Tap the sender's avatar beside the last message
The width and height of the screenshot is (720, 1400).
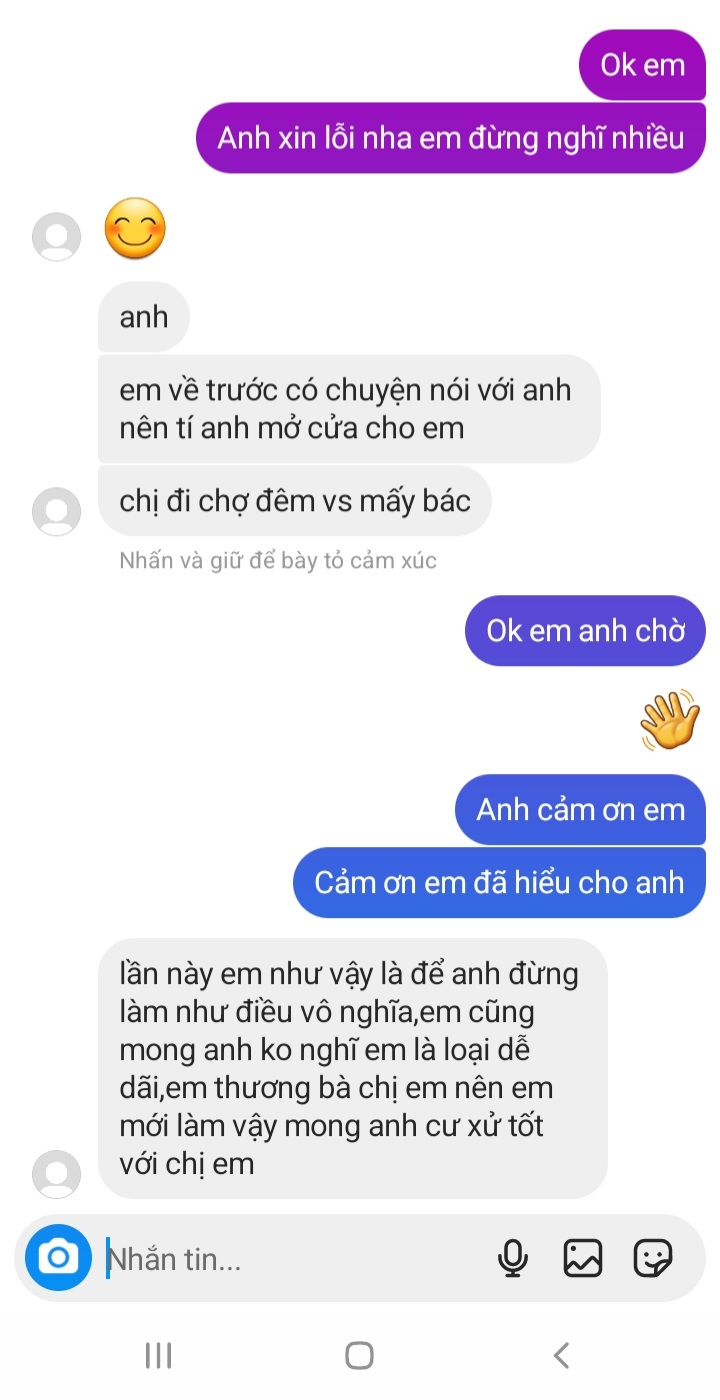click(x=56, y=1174)
